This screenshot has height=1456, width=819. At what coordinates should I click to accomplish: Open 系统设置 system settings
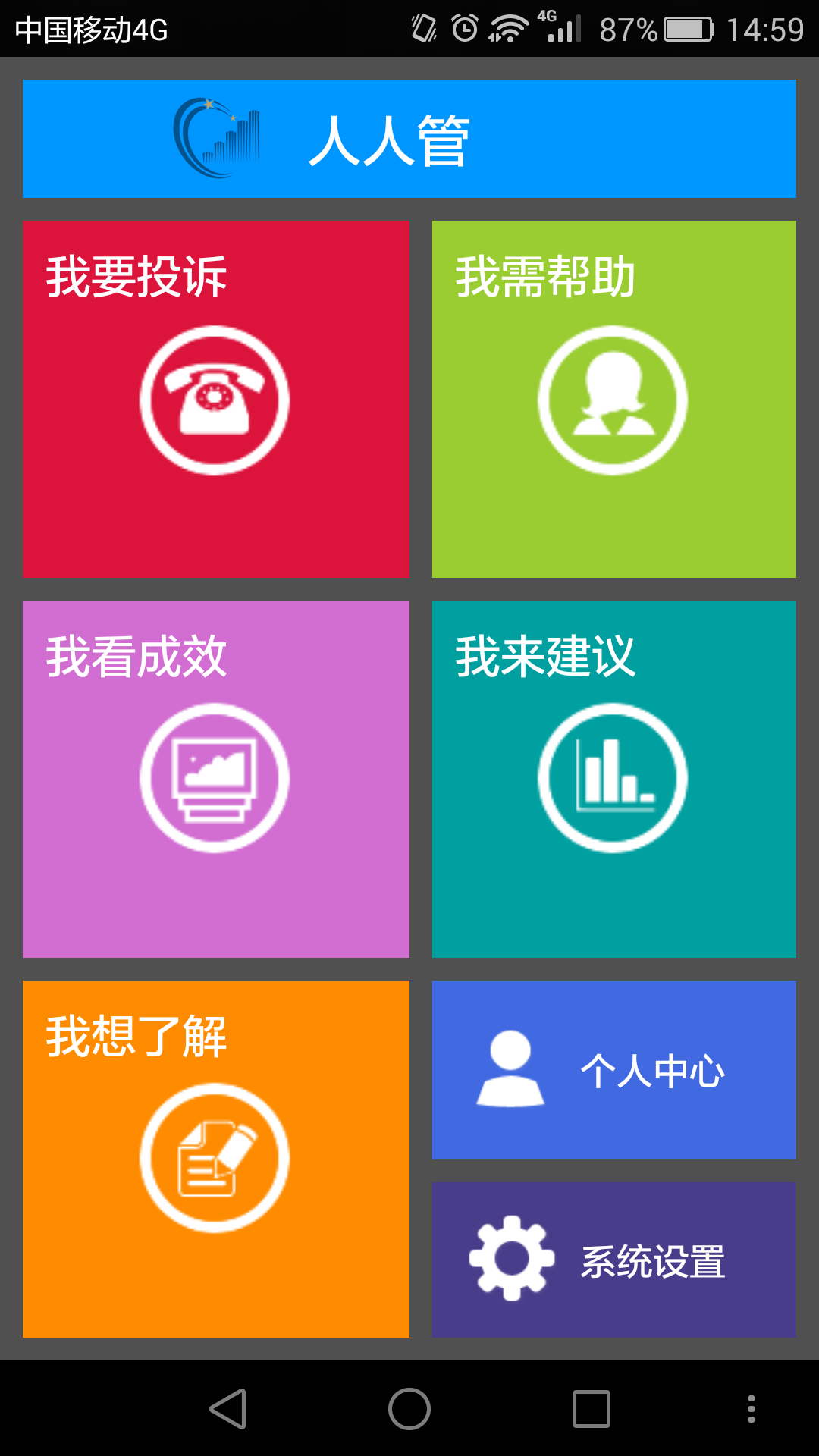pyautogui.click(x=613, y=1260)
